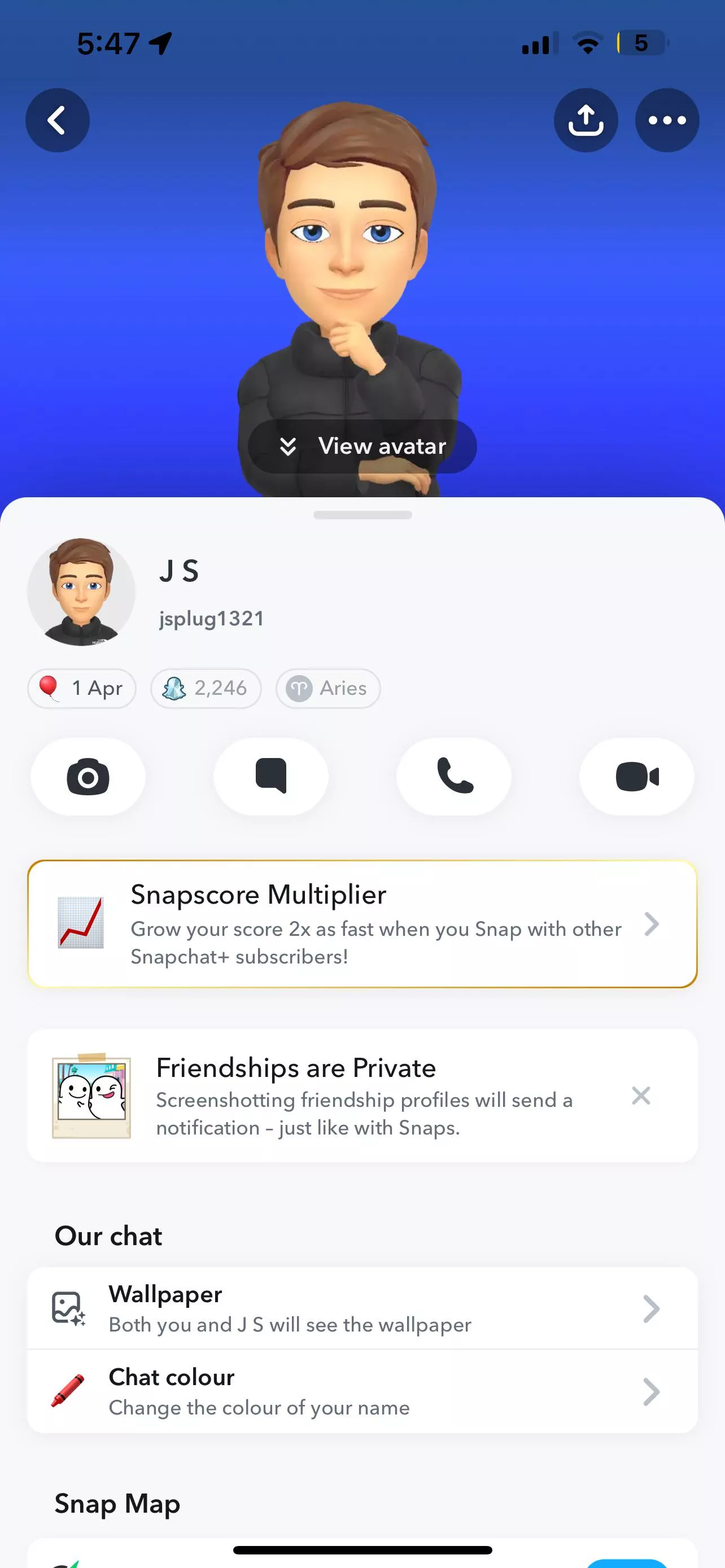Open the Wallpaper settings via its chevron
This screenshot has width=725, height=1568.
click(x=653, y=1309)
